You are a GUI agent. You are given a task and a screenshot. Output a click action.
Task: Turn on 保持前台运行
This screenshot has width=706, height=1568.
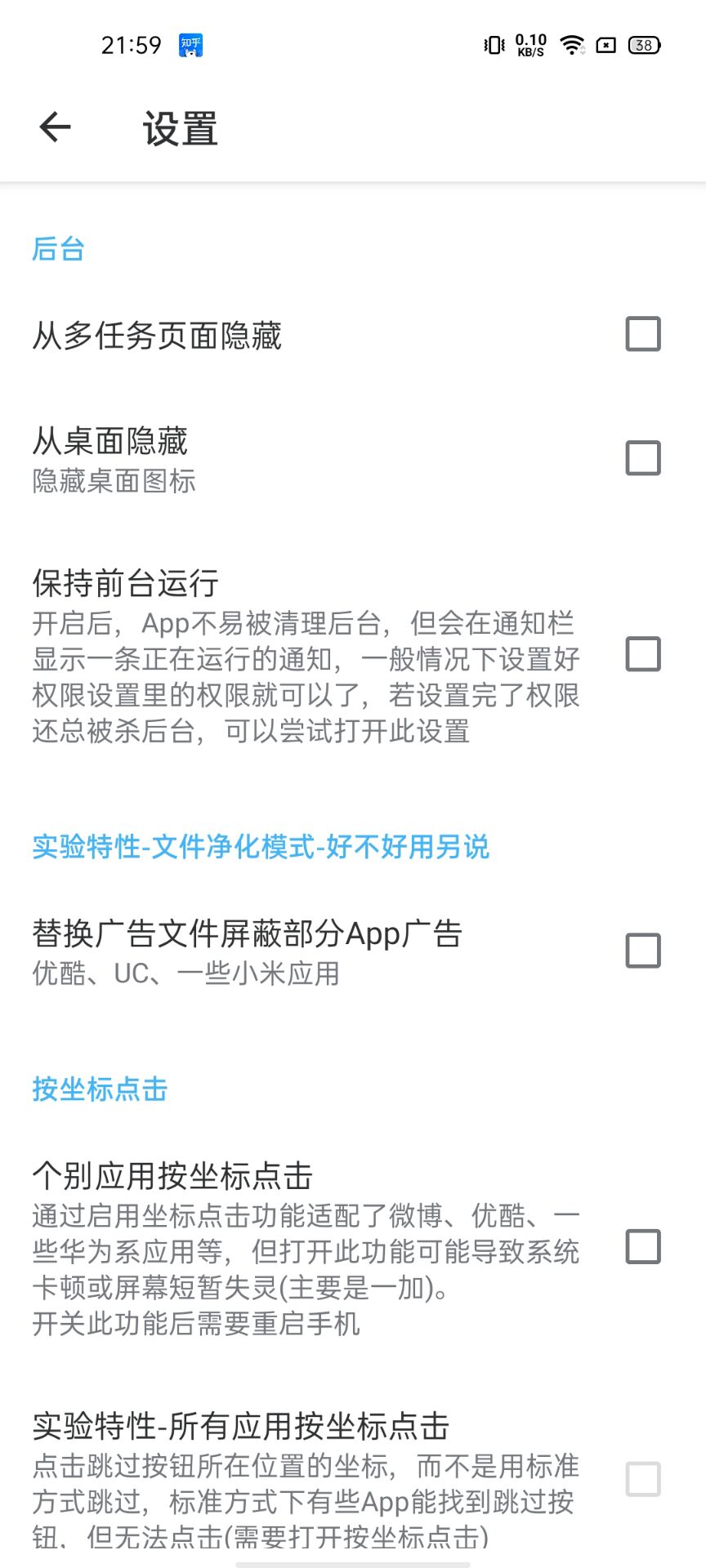[642, 654]
